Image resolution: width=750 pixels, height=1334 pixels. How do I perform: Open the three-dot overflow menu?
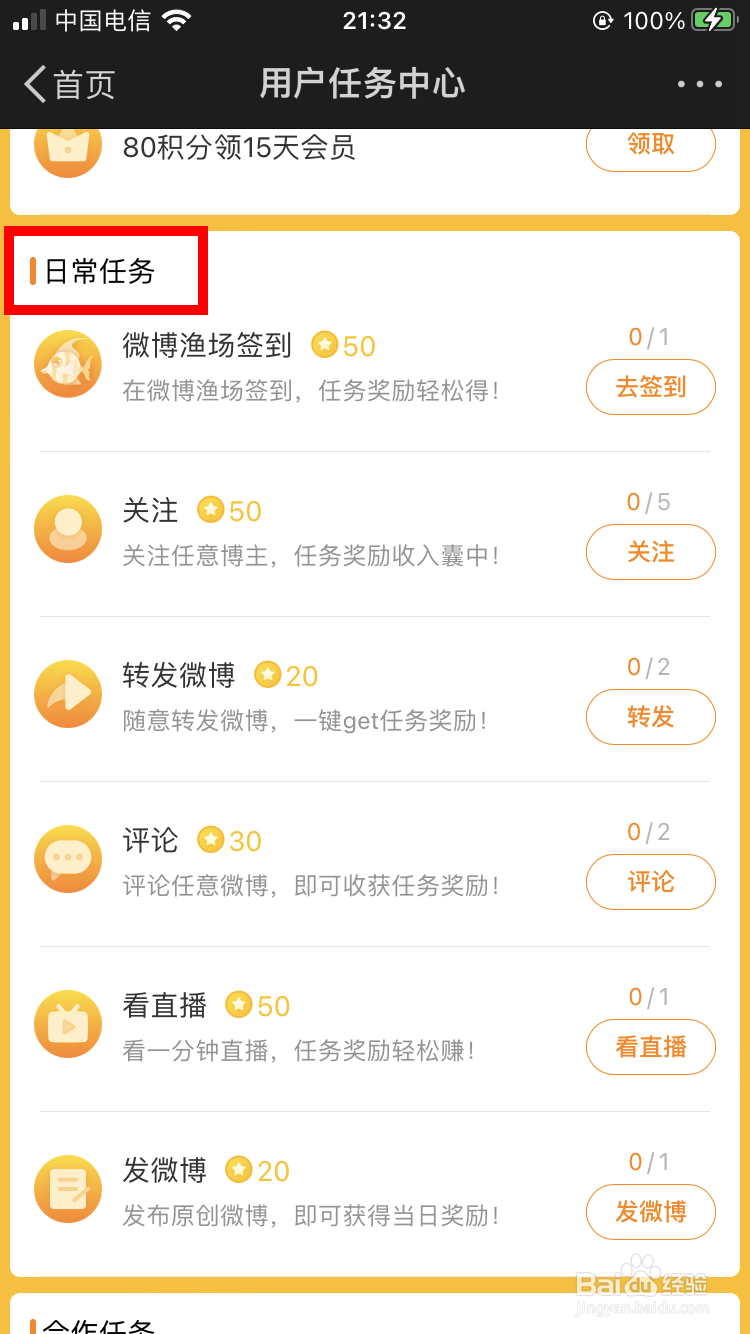coord(700,84)
